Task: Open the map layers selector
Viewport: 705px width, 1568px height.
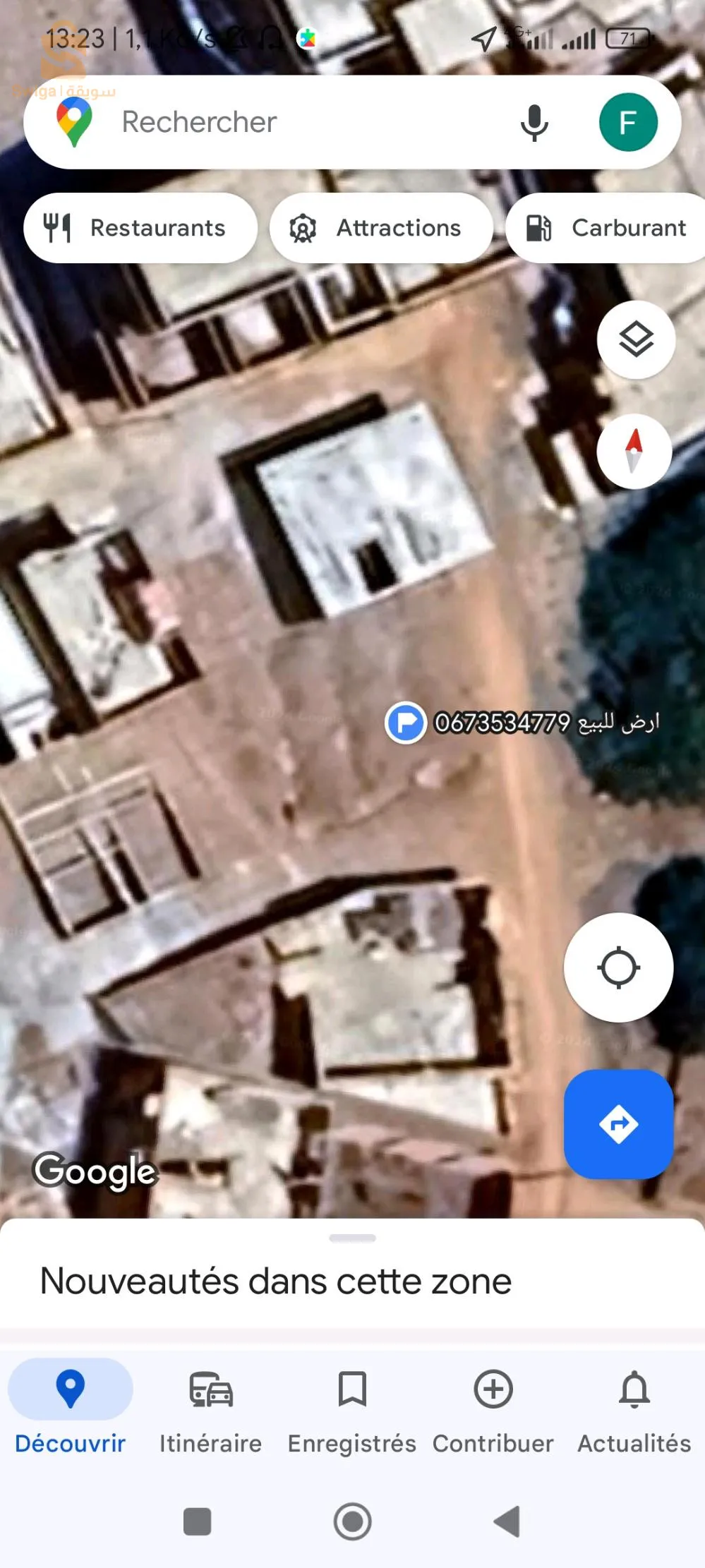Action: 635,340
